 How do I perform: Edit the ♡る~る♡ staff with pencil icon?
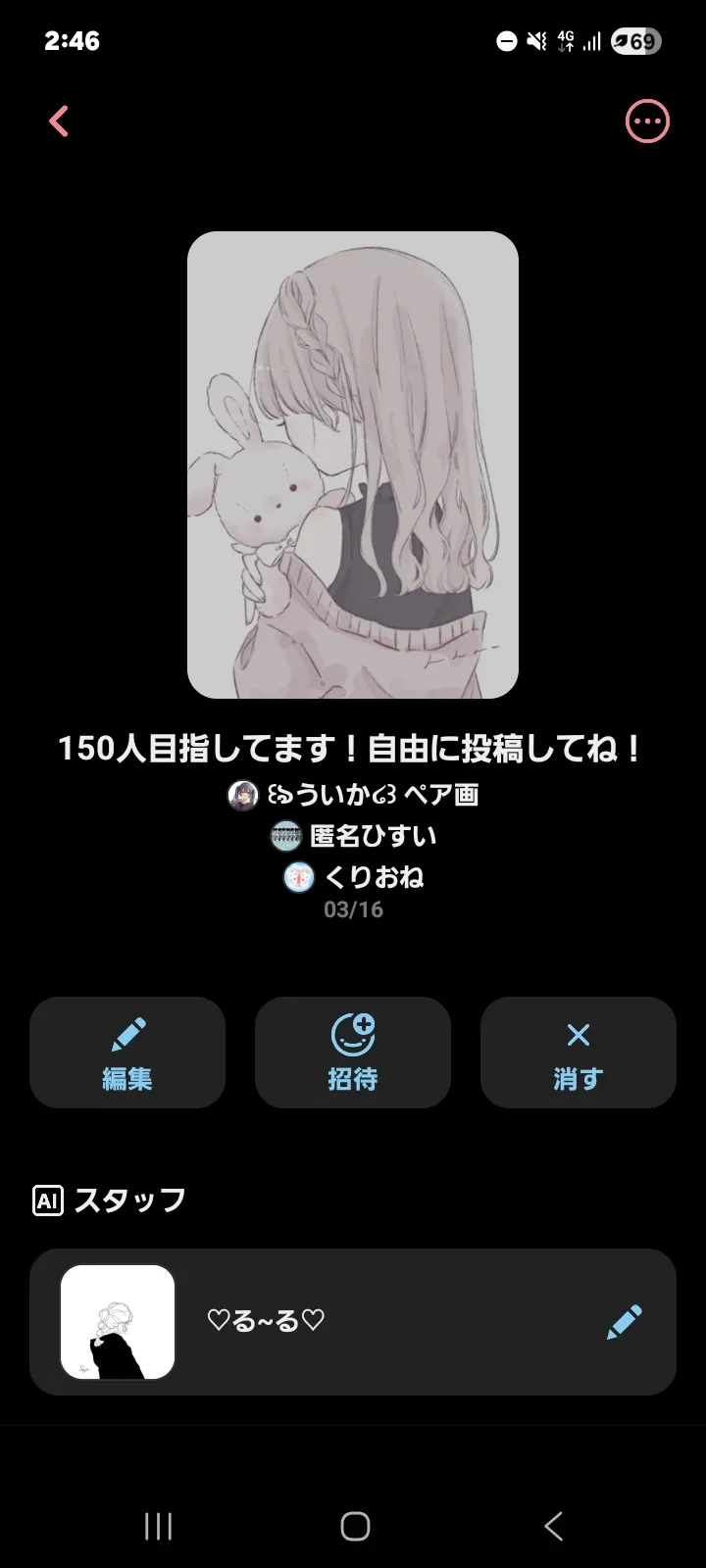(624, 1321)
